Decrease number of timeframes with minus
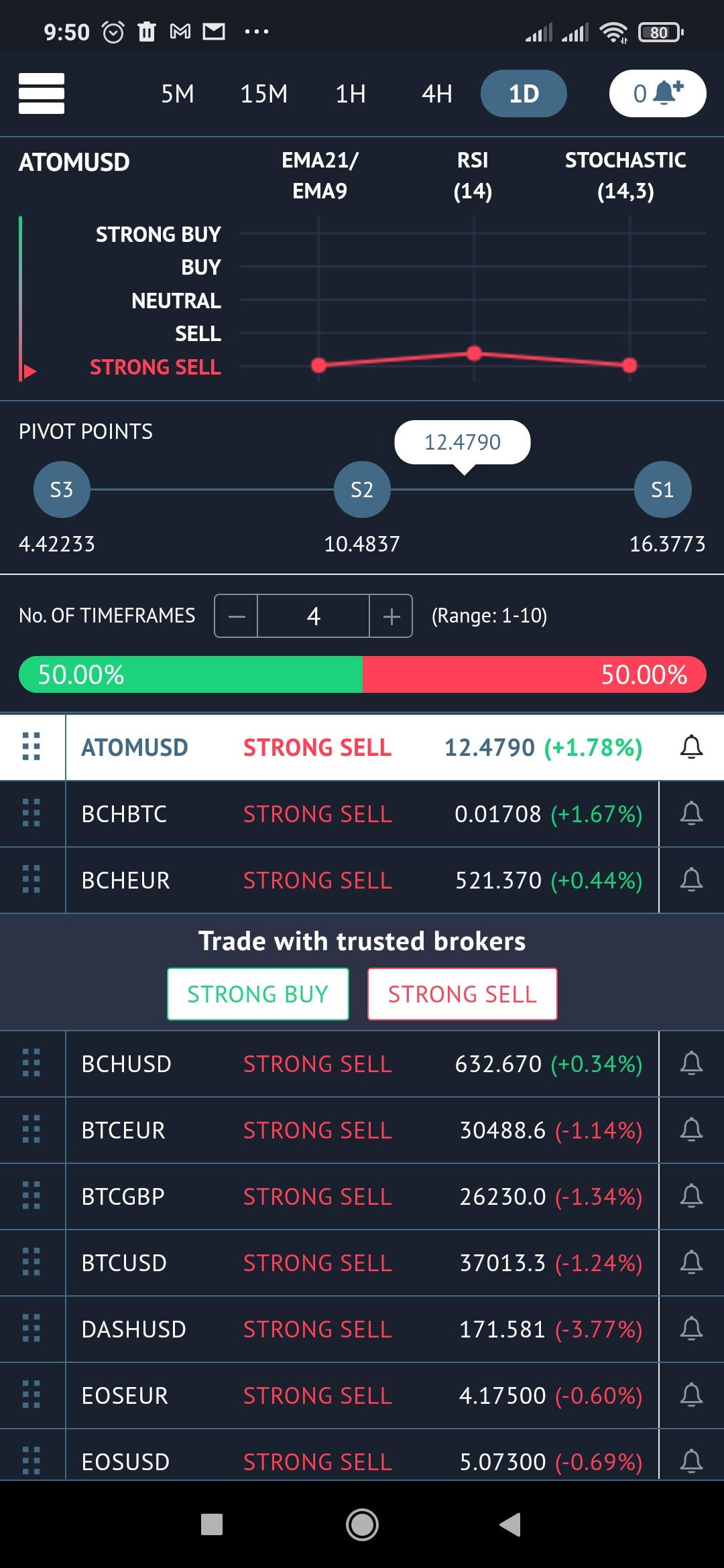This screenshot has height=1568, width=724. pos(237,616)
